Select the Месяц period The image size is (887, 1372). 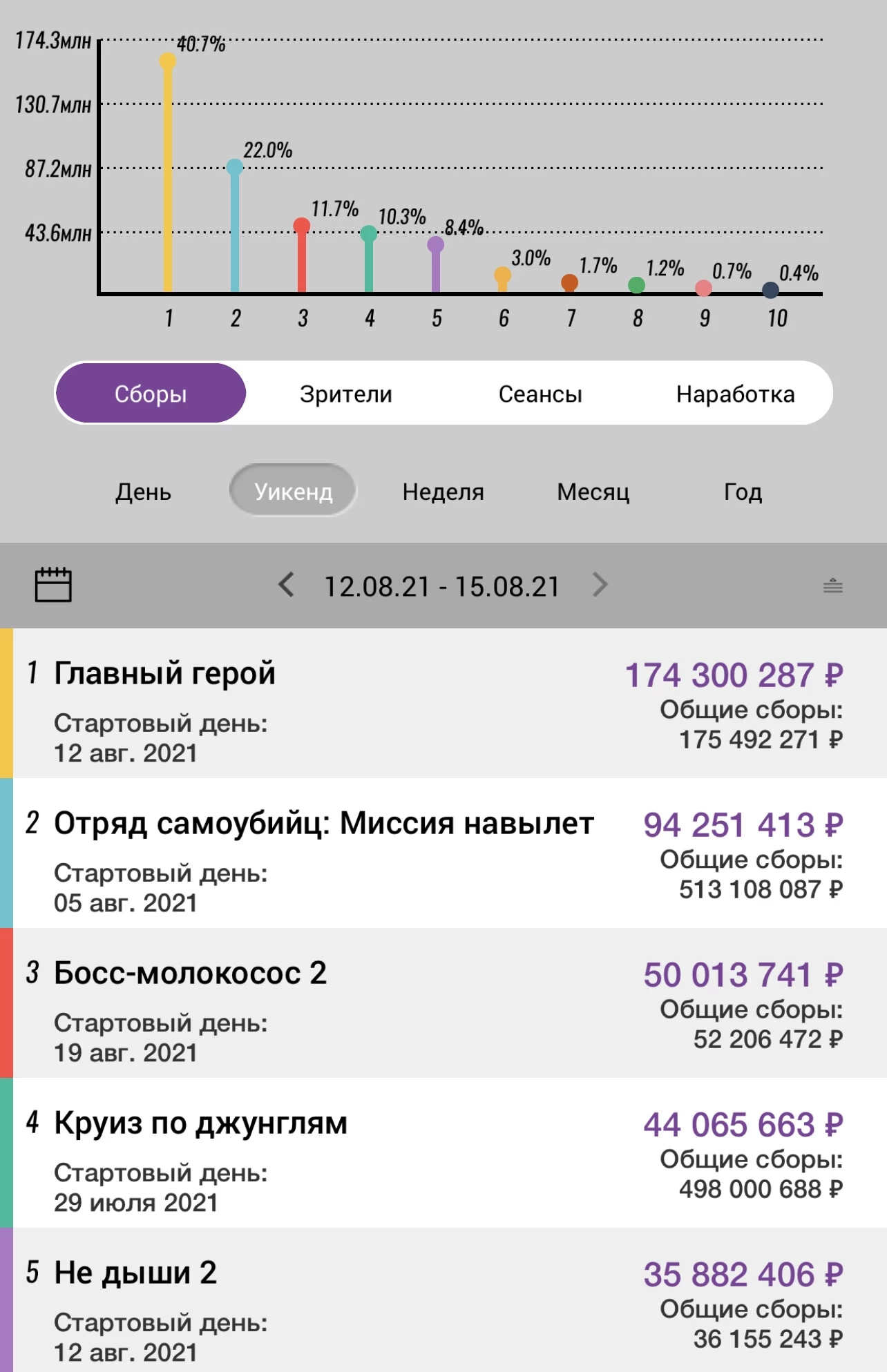pos(593,492)
